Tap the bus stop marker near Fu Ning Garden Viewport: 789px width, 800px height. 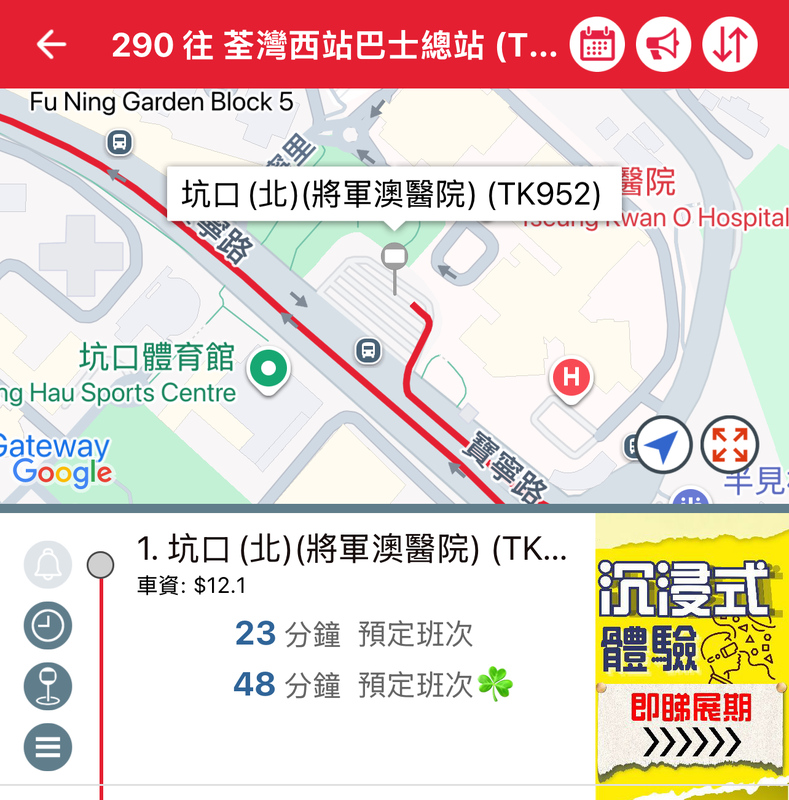(120, 143)
